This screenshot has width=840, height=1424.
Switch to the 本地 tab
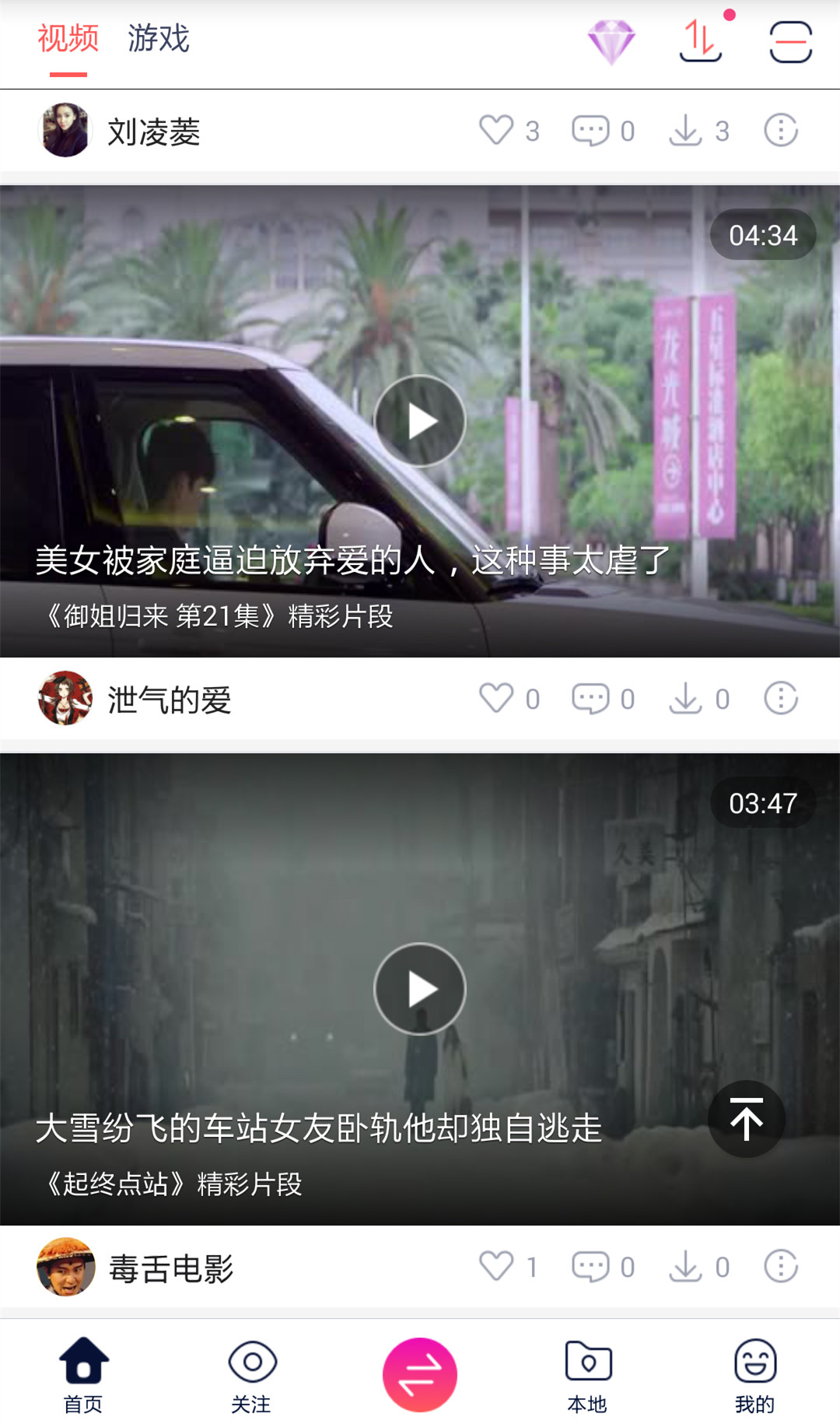[588, 1374]
